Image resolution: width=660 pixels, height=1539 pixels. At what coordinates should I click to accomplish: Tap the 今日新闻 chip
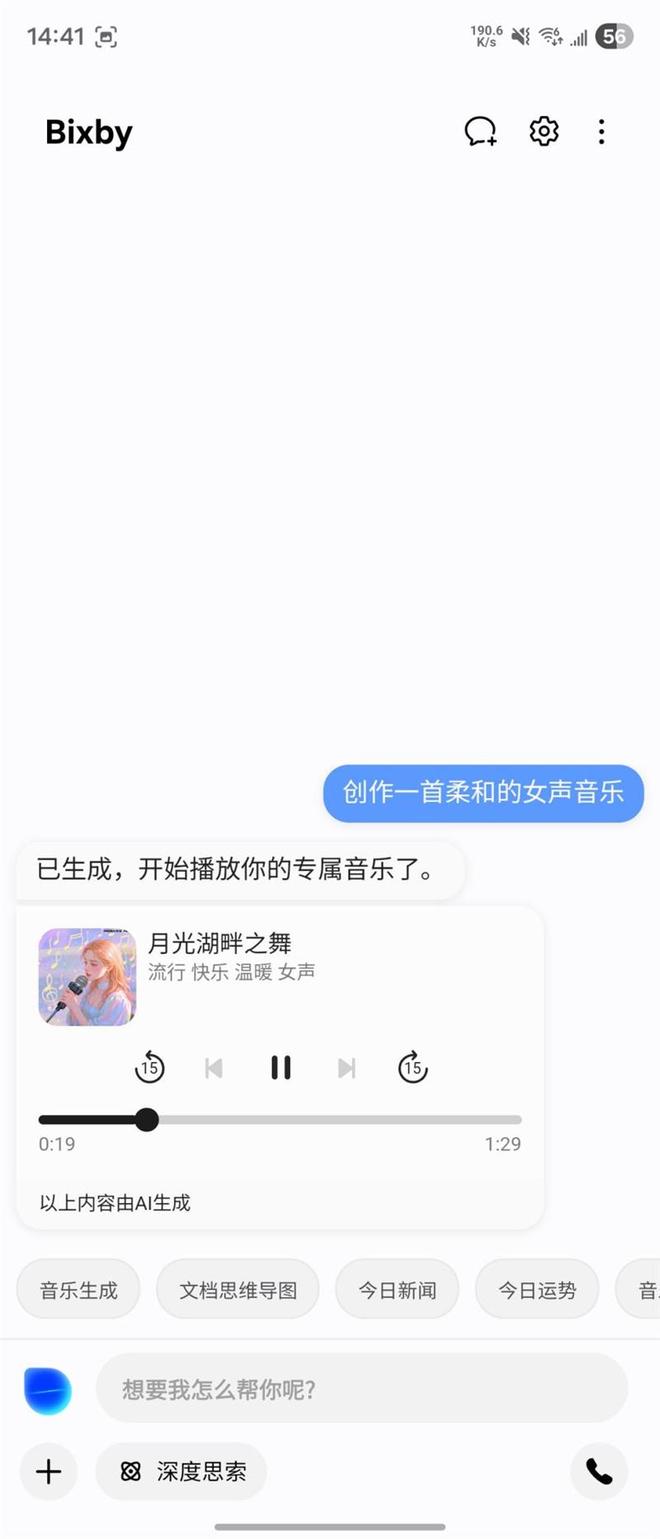point(397,1290)
